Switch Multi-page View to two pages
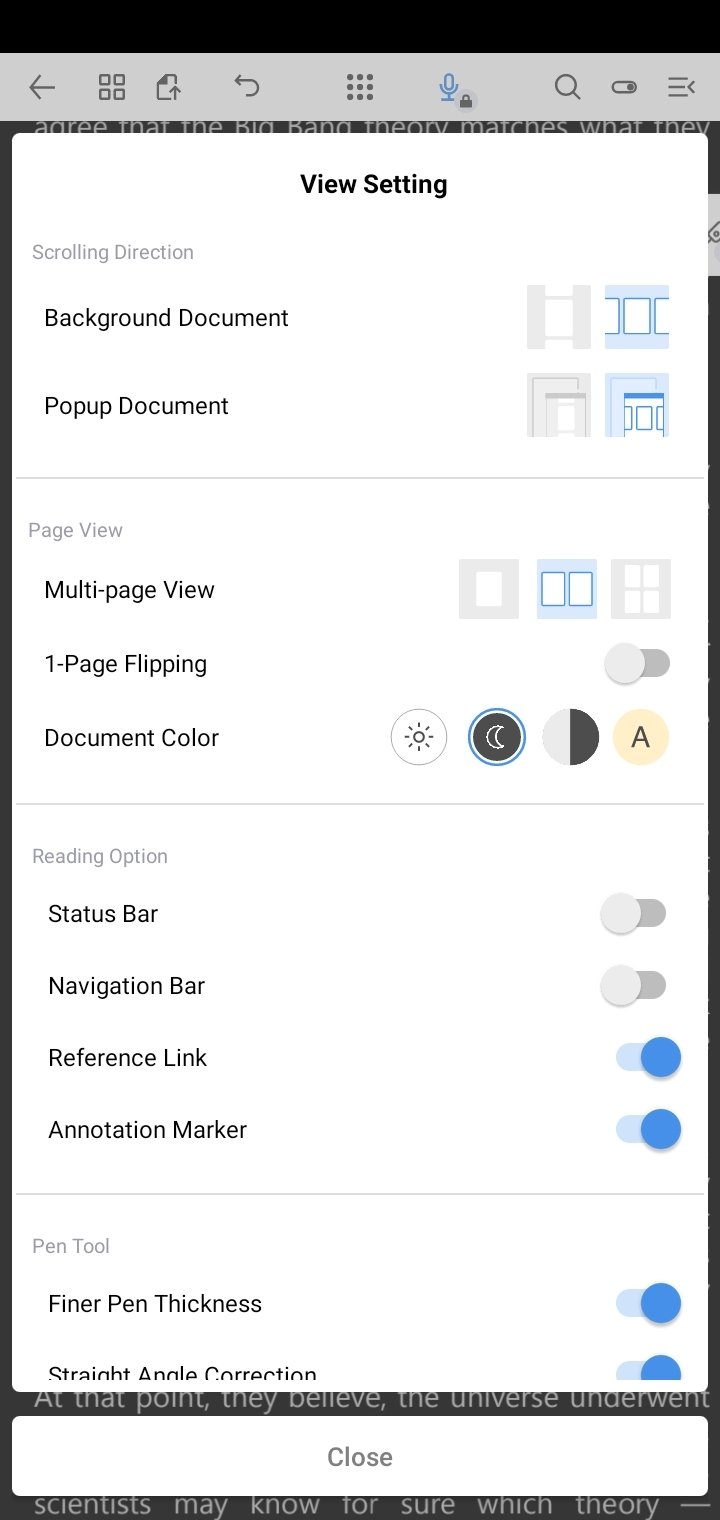 [x=567, y=589]
